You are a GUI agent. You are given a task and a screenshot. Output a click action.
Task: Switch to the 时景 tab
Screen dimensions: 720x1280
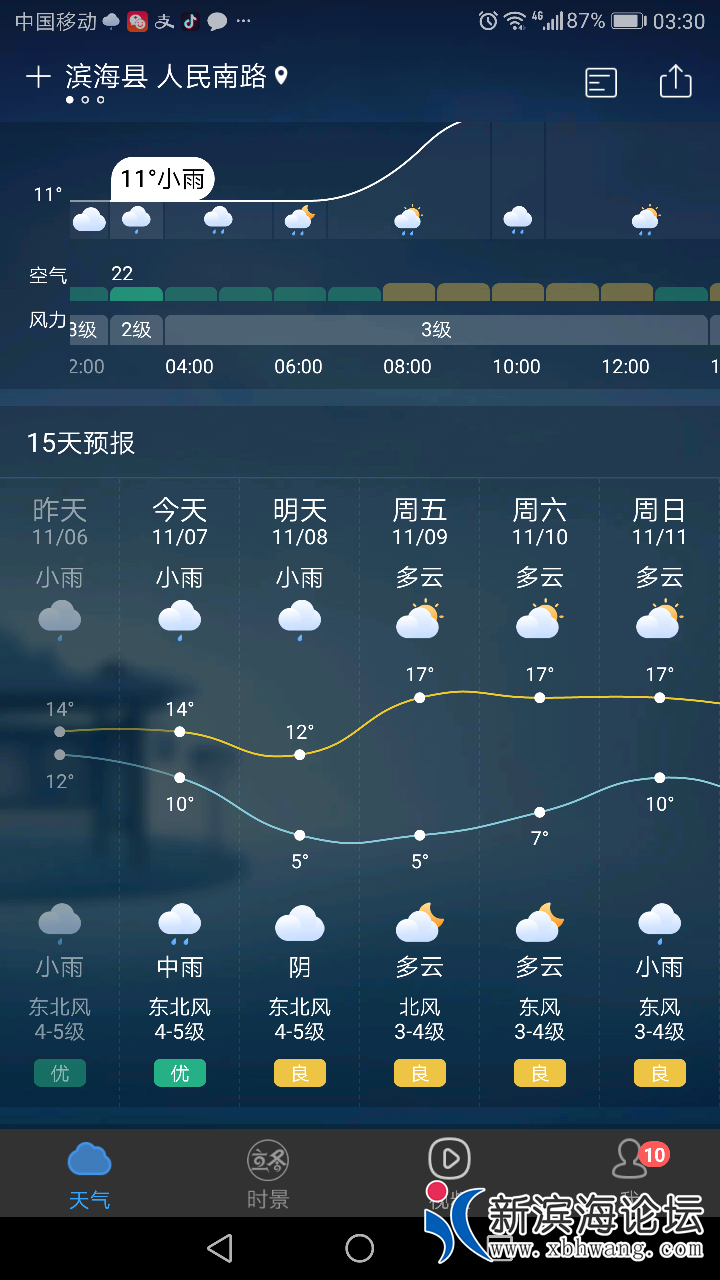pos(268,1174)
